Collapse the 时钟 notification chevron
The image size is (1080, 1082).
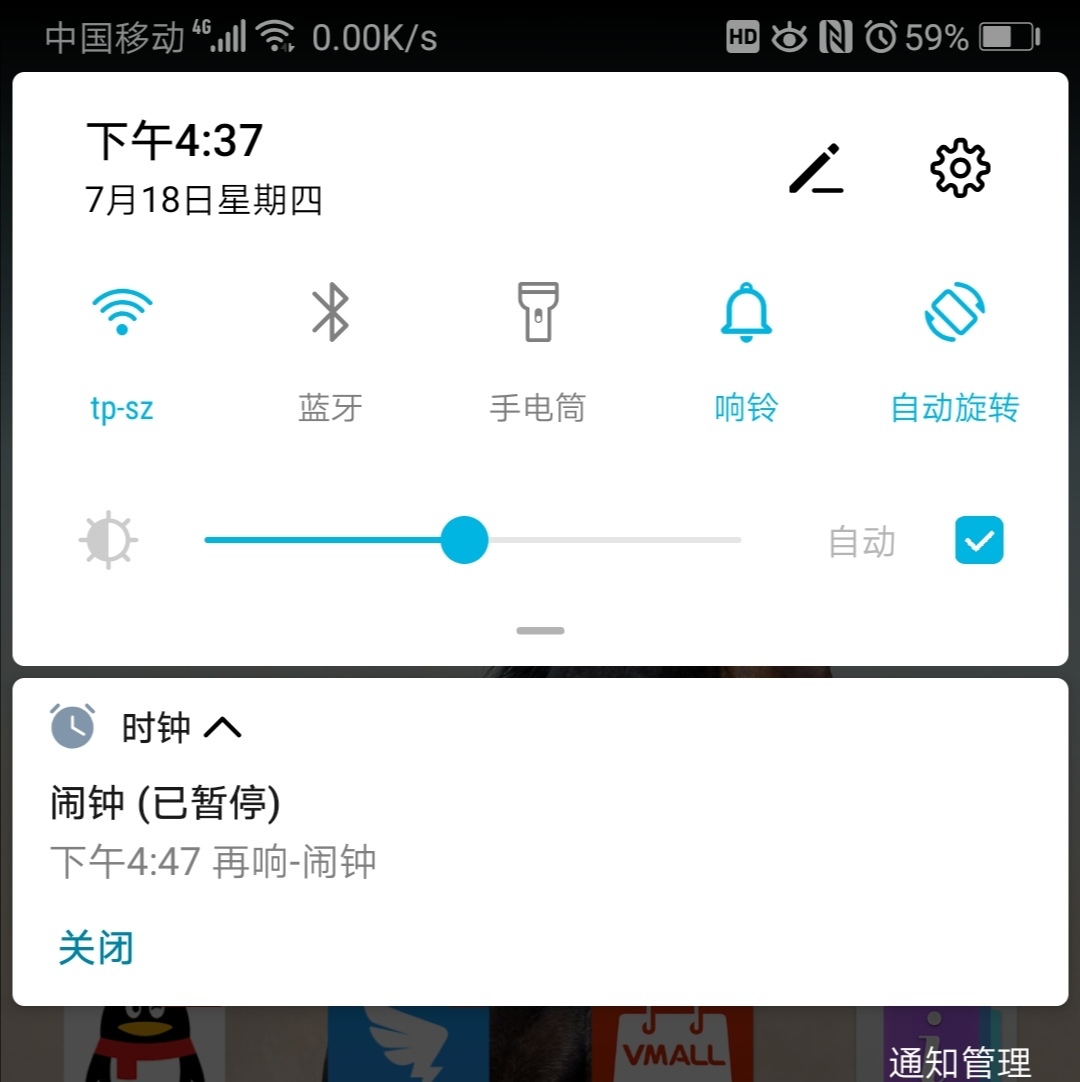222,728
